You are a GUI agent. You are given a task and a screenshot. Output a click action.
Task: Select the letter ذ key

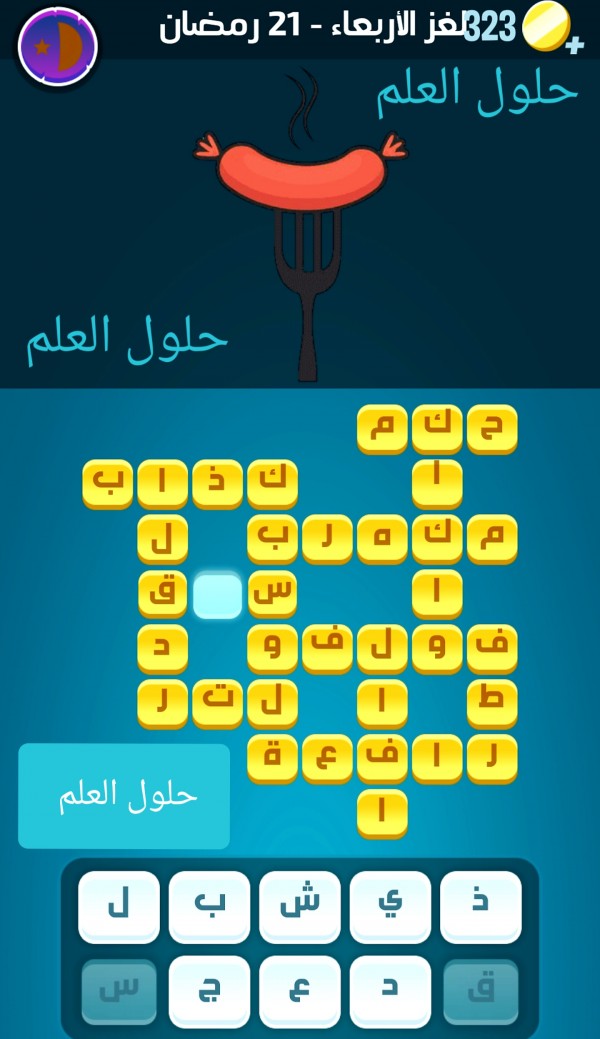pyautogui.click(x=481, y=906)
